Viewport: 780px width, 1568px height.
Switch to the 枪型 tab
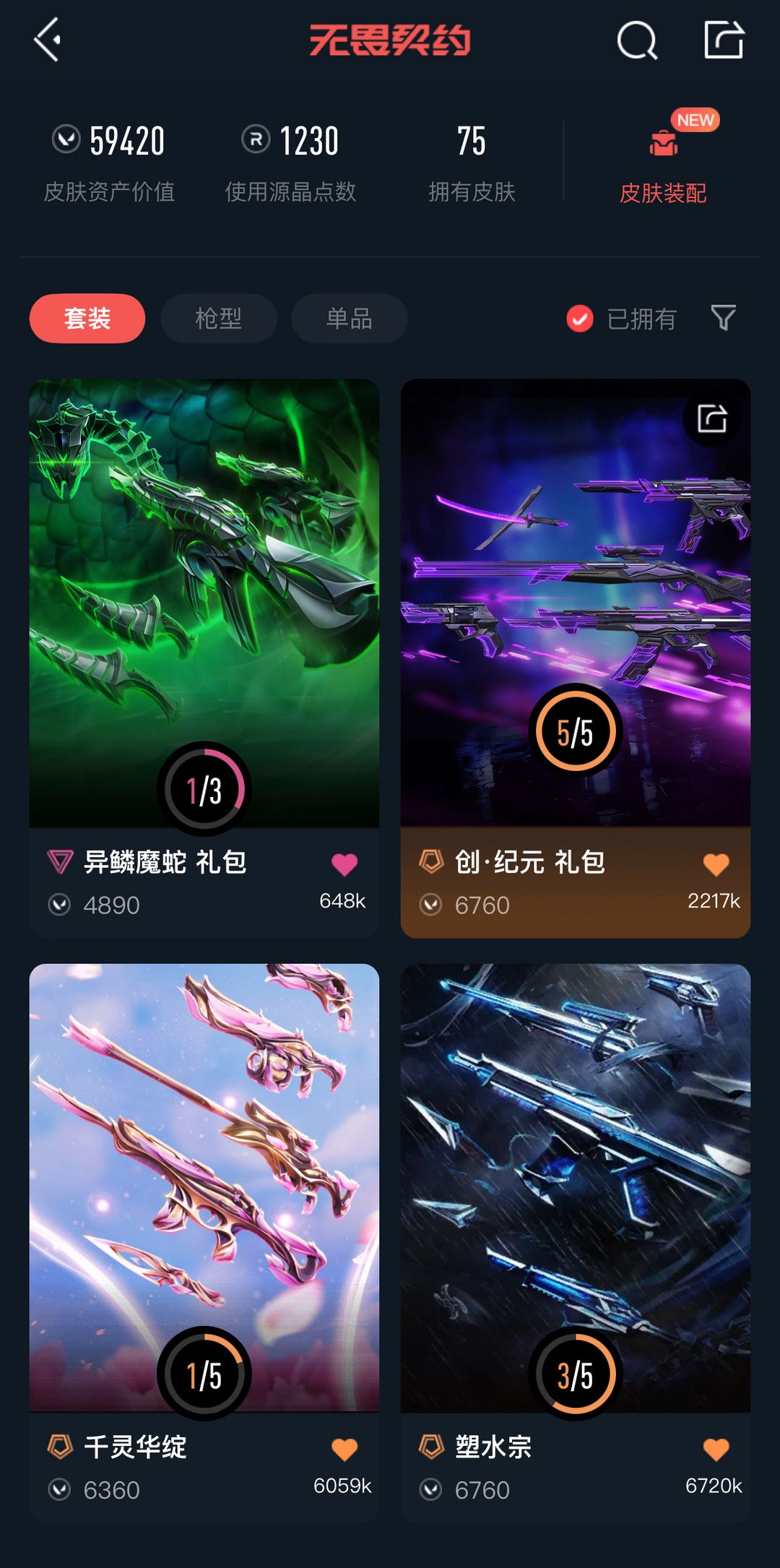[x=219, y=318]
